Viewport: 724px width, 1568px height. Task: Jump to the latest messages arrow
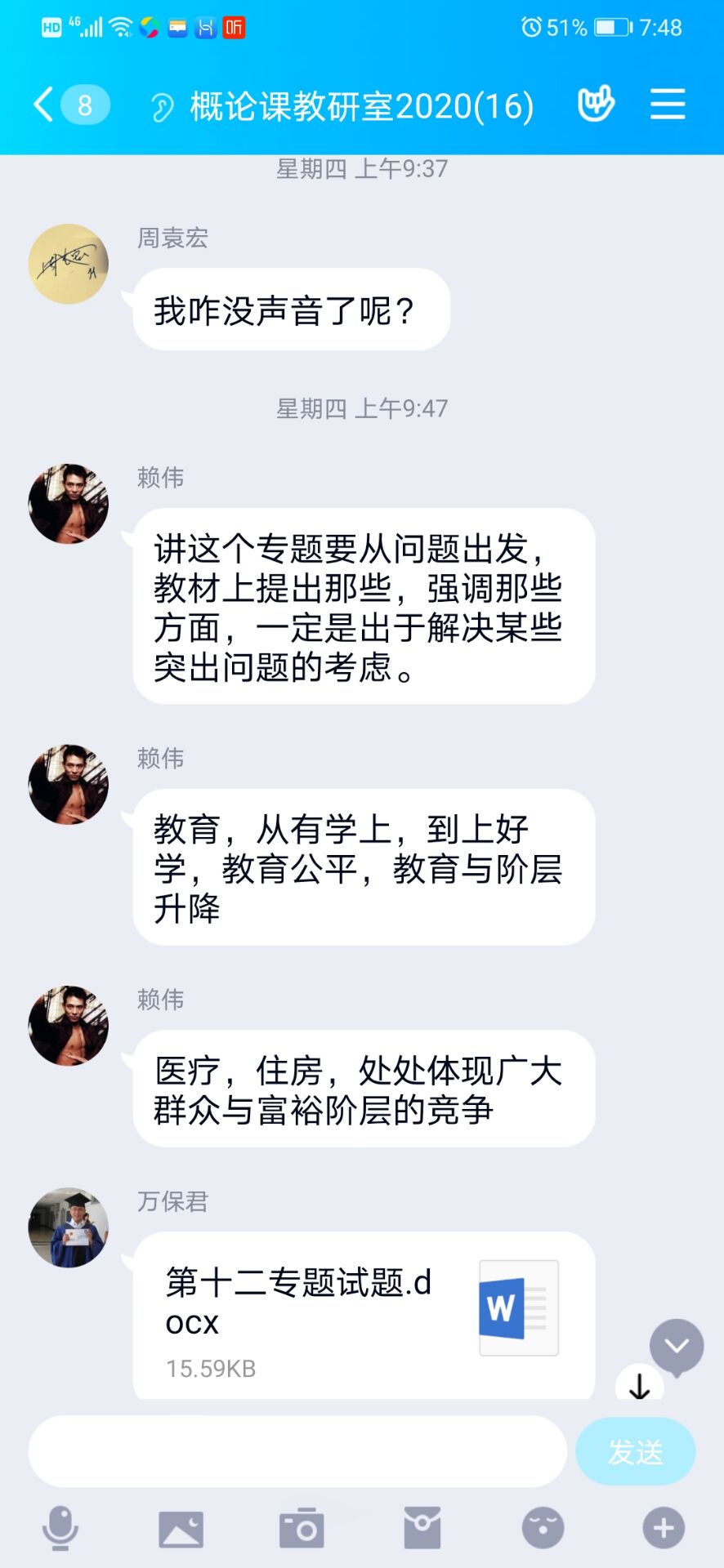pos(639,1384)
